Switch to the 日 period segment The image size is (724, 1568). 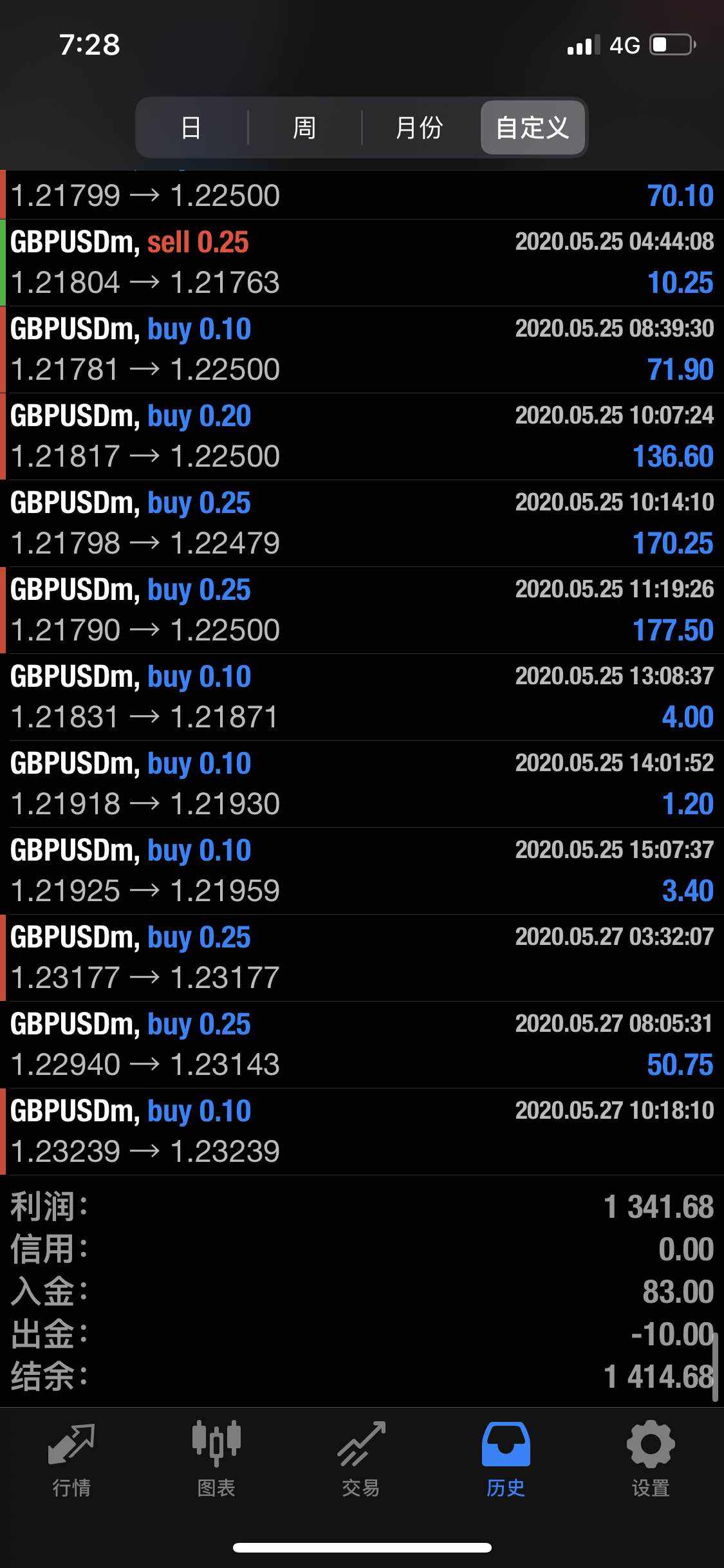point(191,127)
